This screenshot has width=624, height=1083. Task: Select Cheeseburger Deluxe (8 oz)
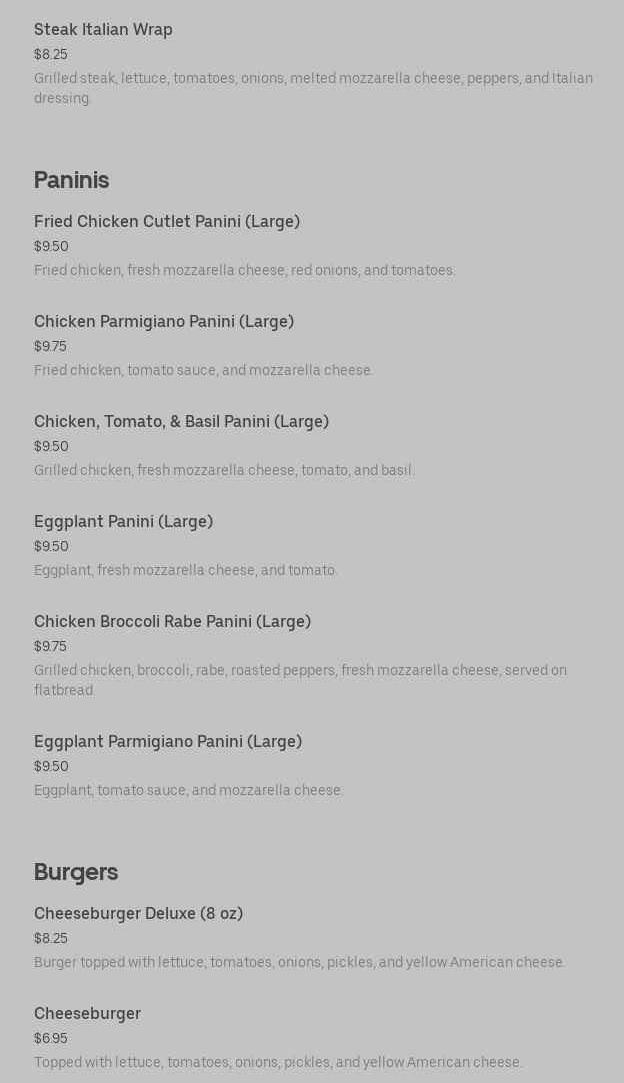138,914
